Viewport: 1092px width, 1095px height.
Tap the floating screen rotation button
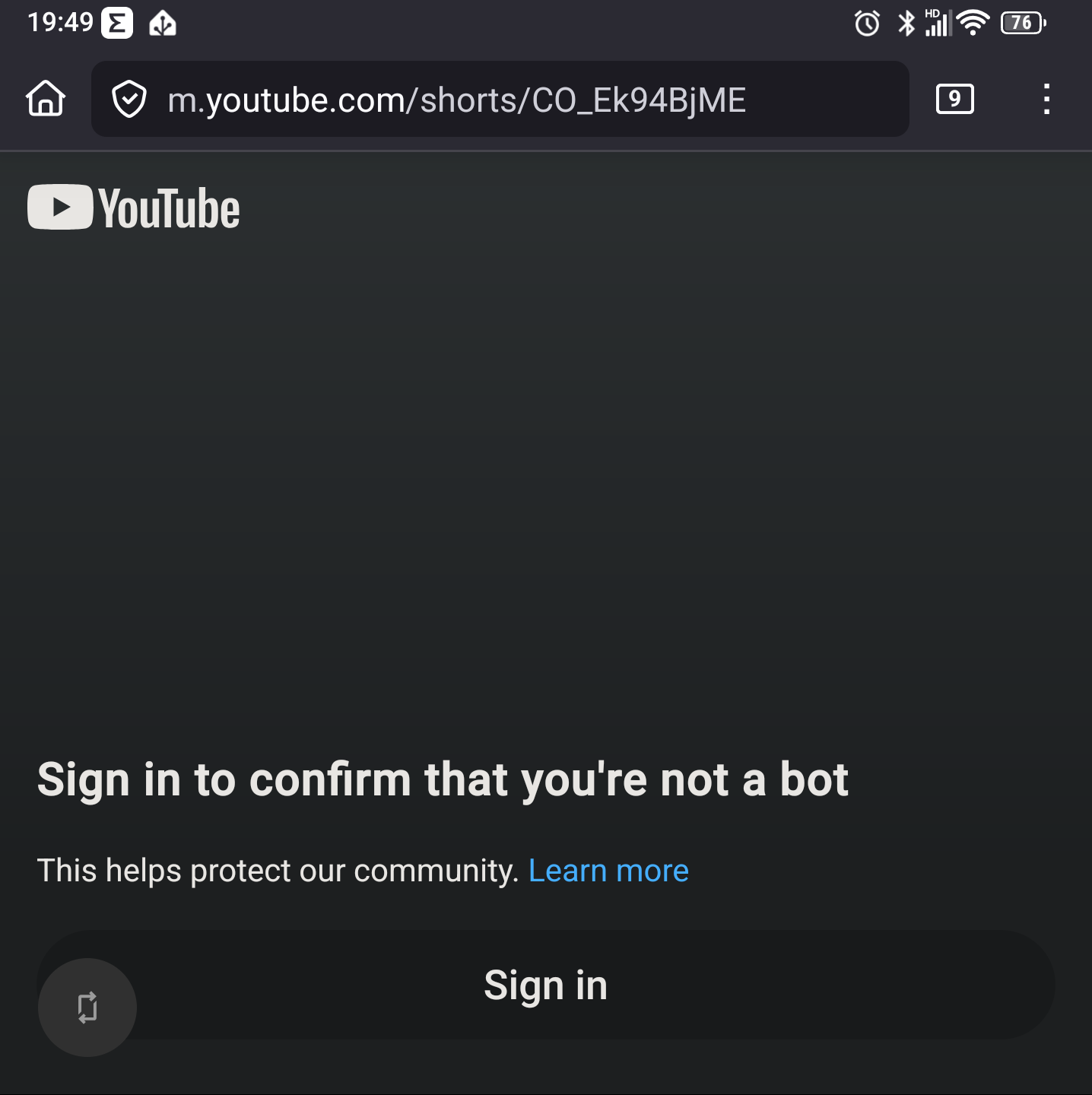point(87,1007)
